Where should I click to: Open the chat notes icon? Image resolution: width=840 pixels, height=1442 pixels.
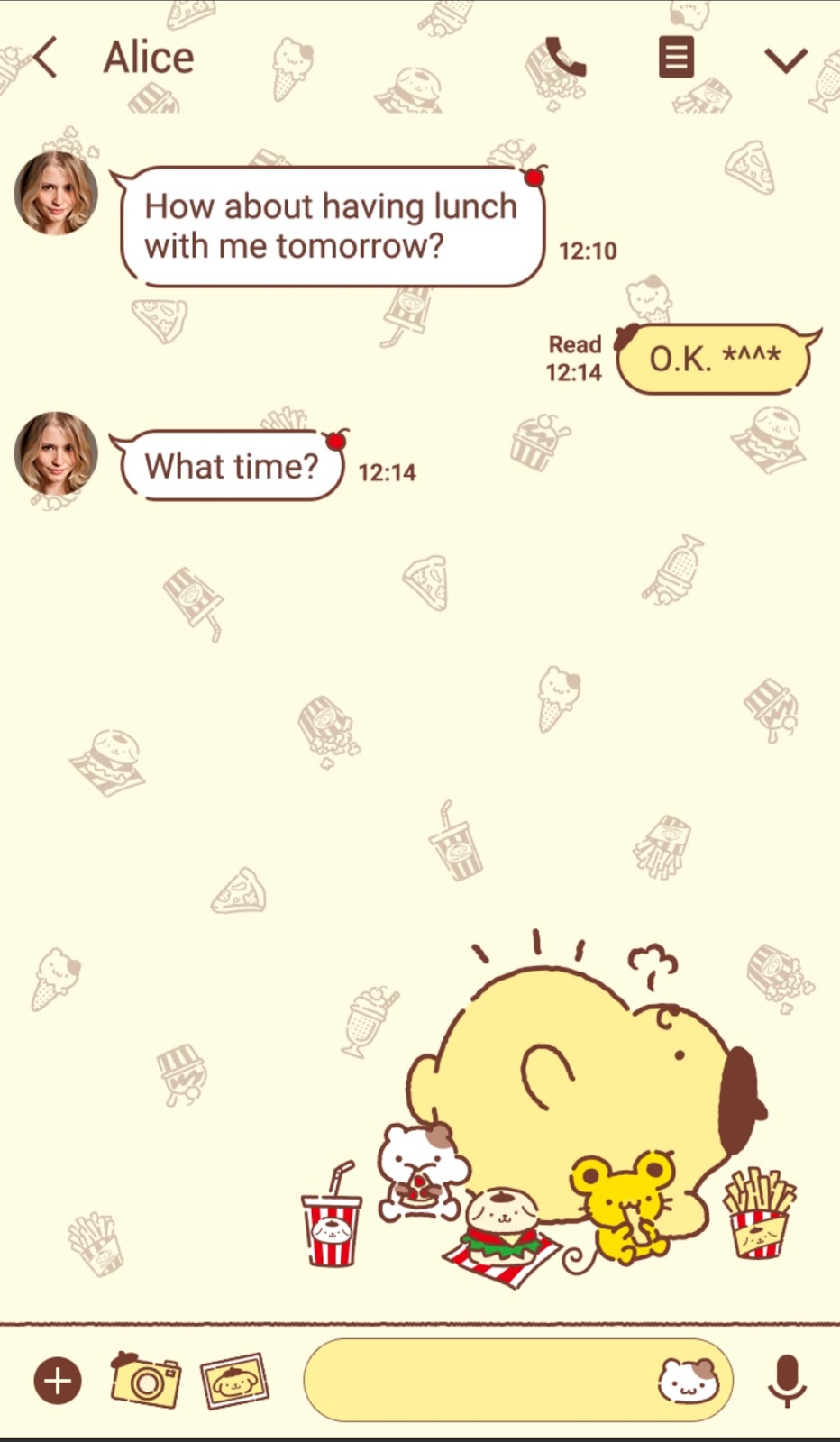(x=676, y=58)
